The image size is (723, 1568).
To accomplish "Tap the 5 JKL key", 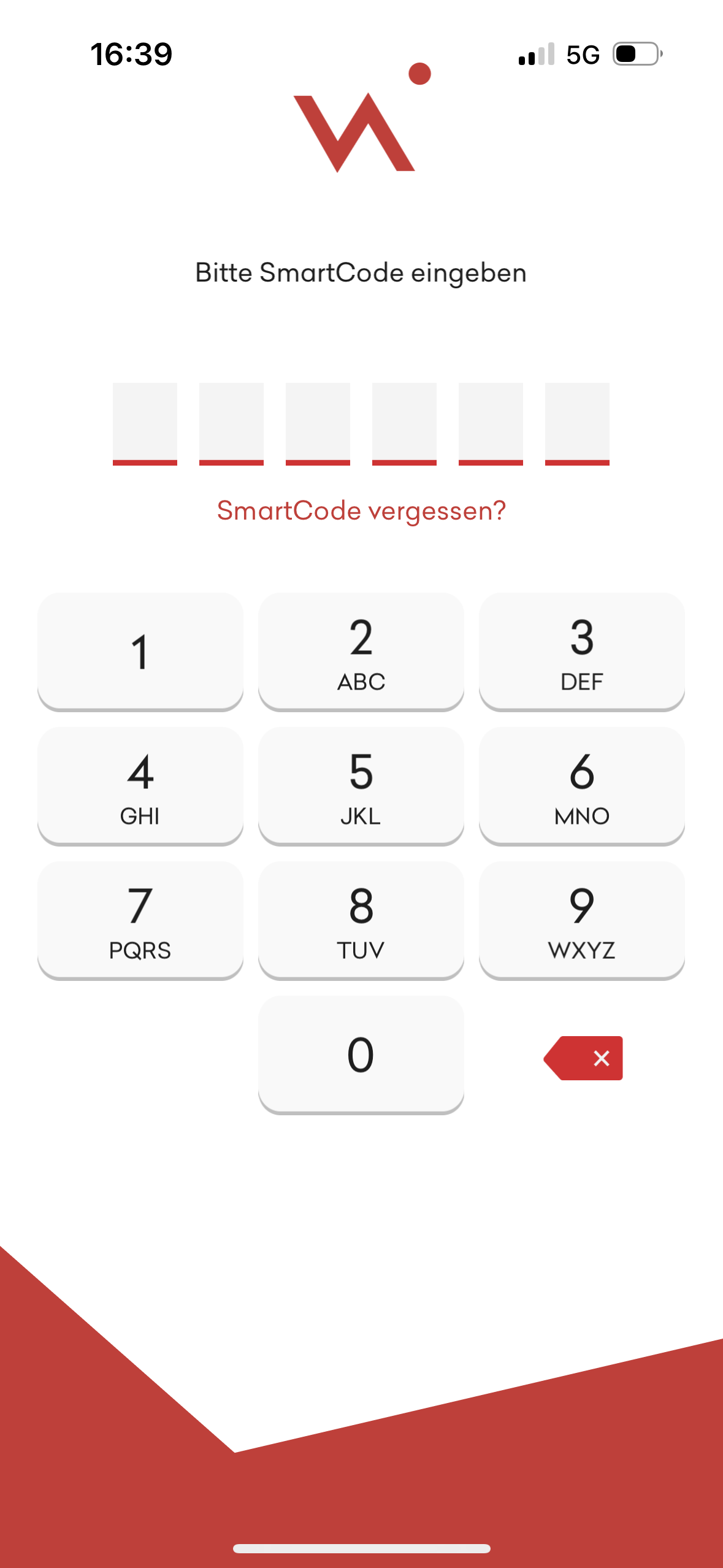I will 361,785.
